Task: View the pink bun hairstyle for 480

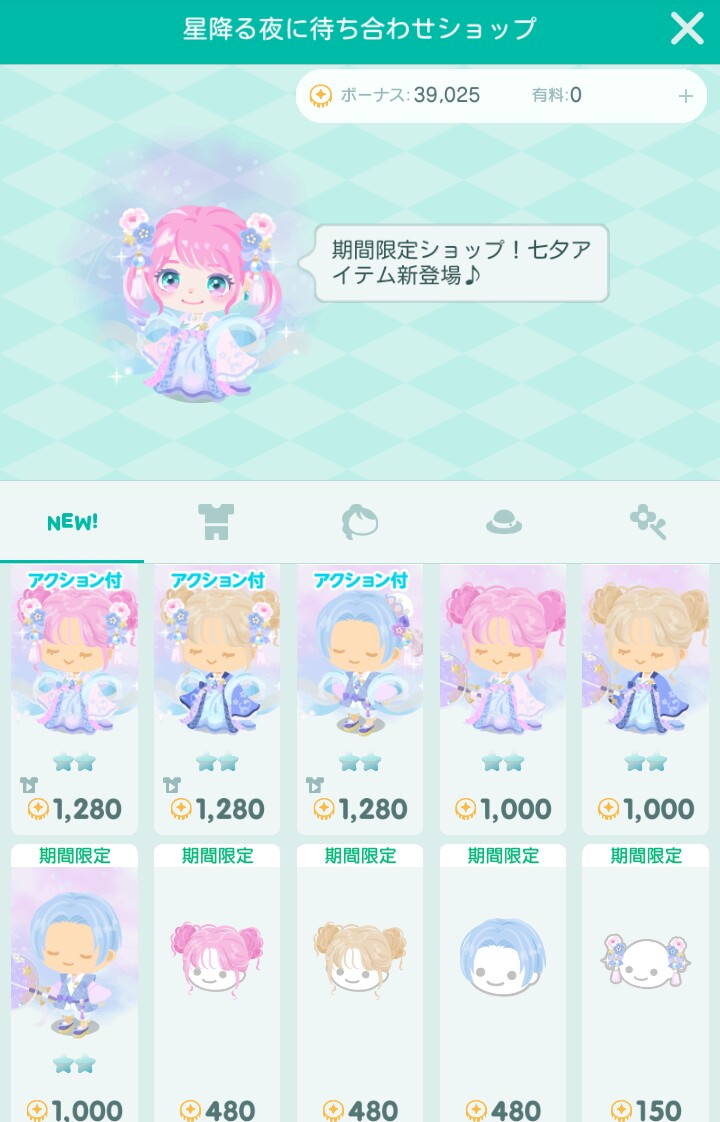Action: click(217, 980)
